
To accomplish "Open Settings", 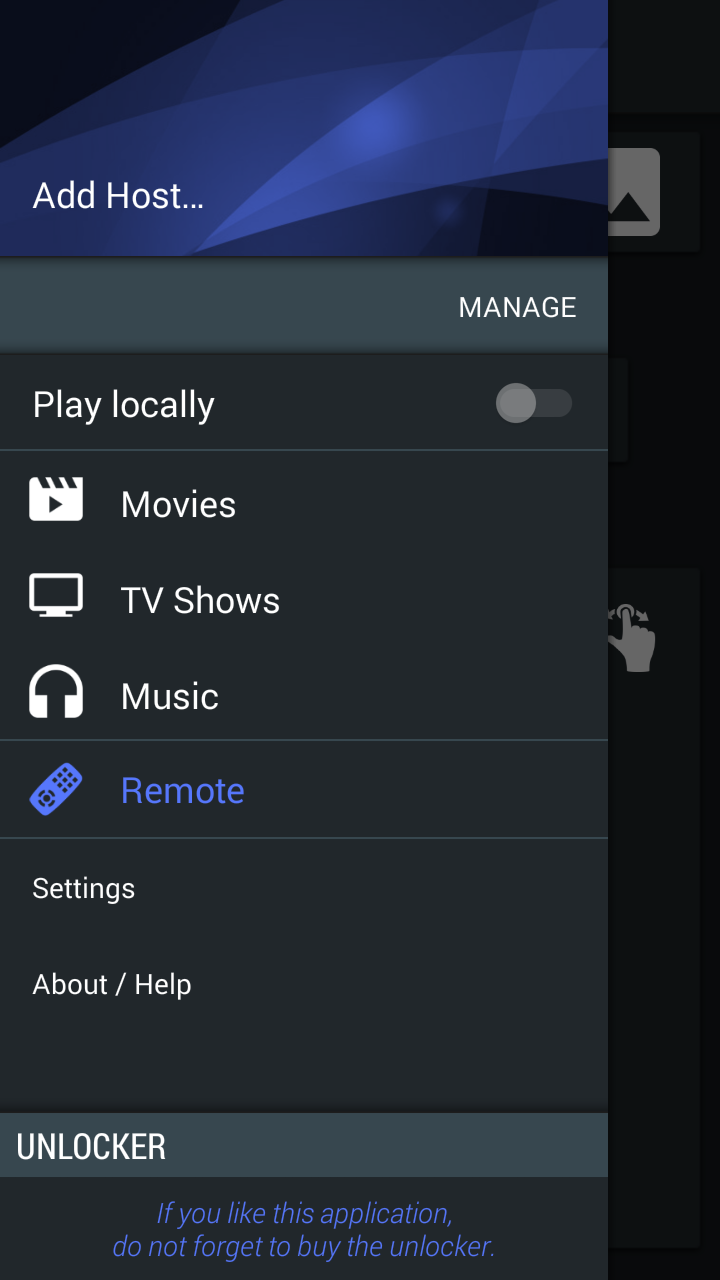I will pos(84,888).
